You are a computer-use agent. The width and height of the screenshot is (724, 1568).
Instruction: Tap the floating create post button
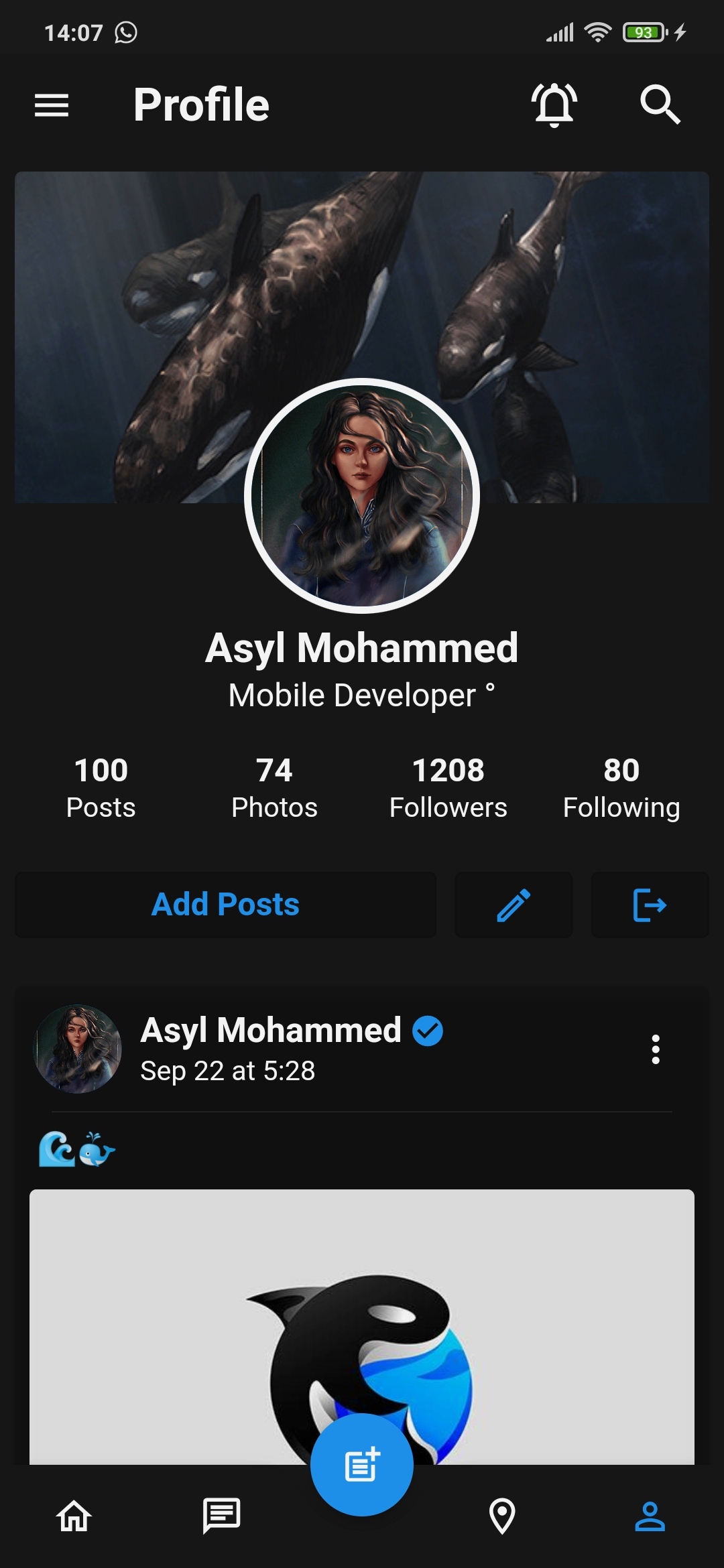[361, 1464]
